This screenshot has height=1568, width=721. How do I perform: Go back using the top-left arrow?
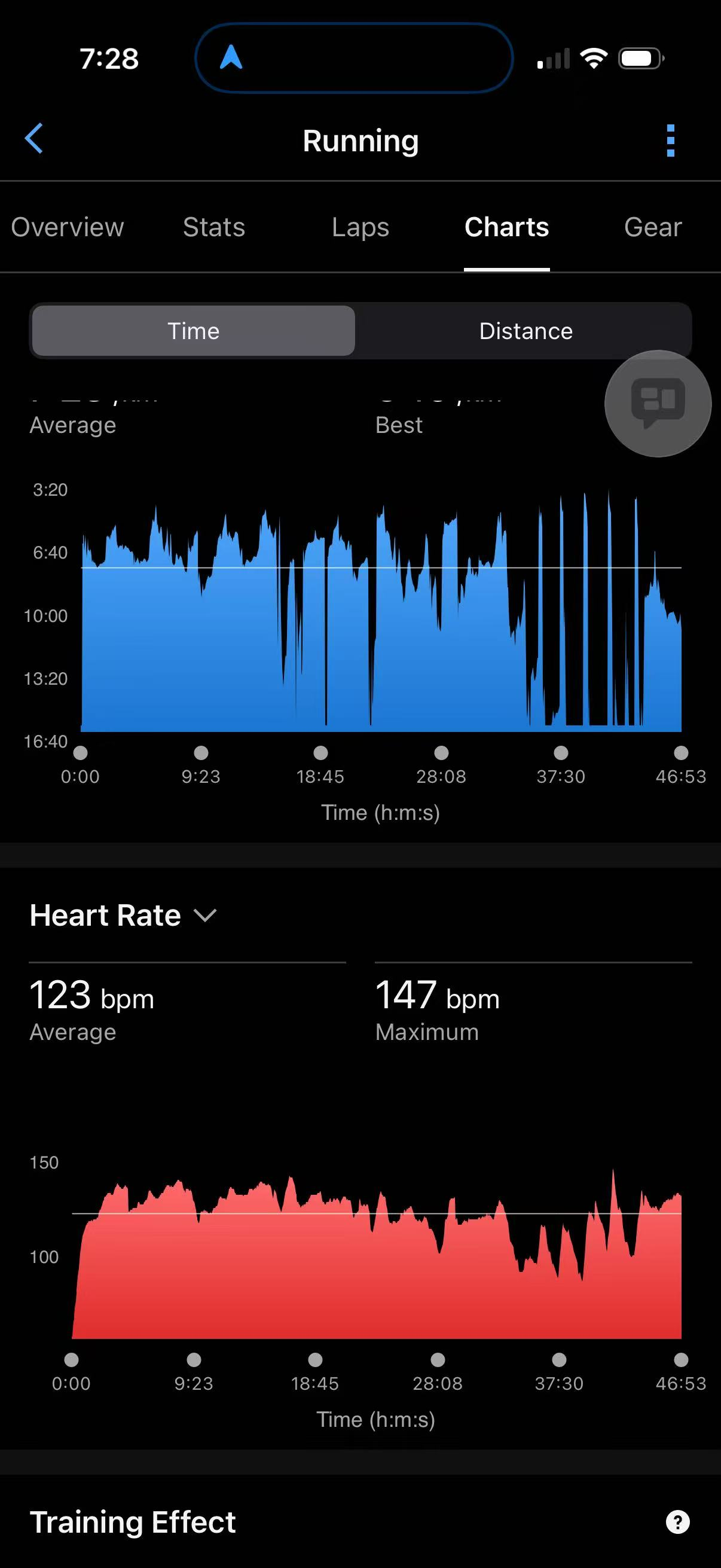[x=34, y=139]
